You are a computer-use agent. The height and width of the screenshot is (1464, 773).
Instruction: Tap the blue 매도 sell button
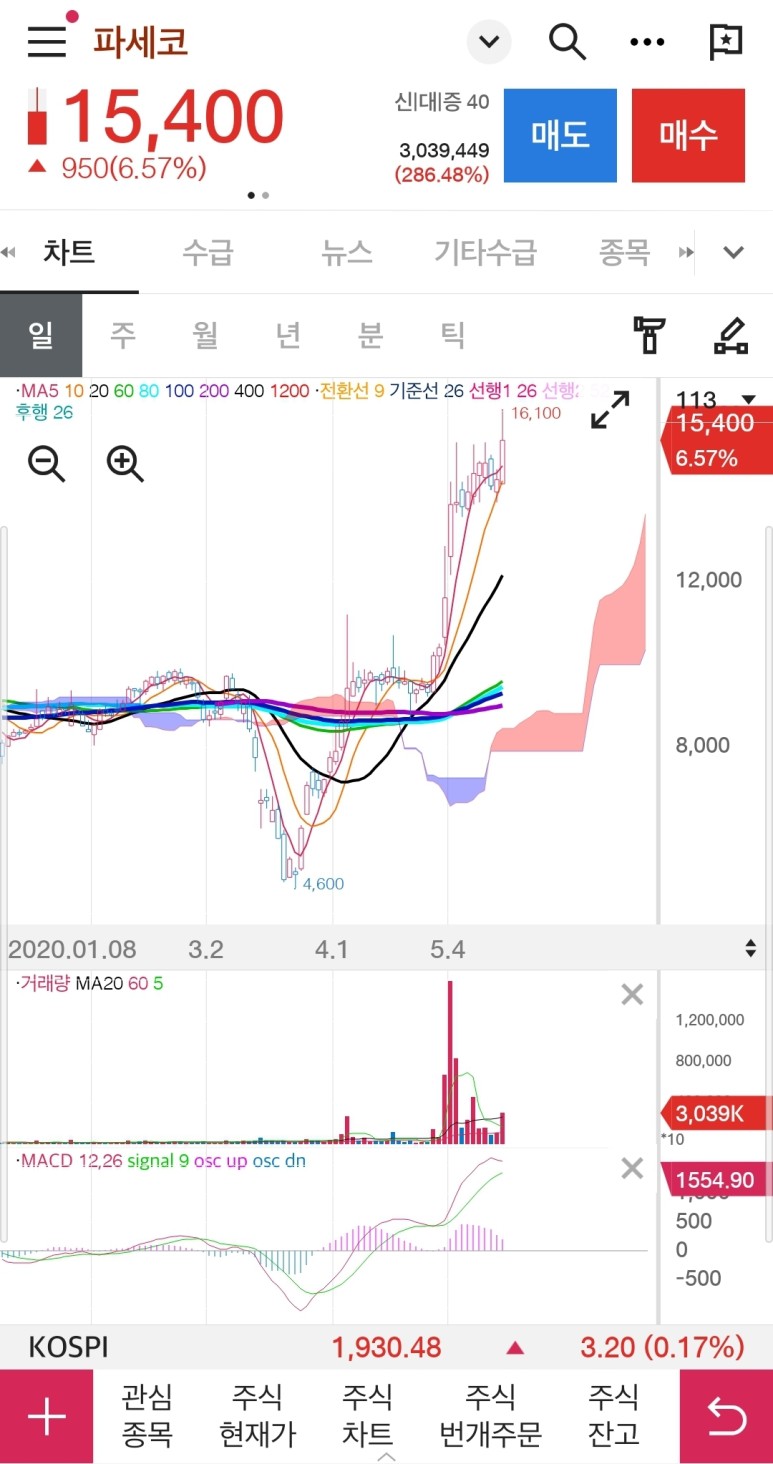click(560, 136)
